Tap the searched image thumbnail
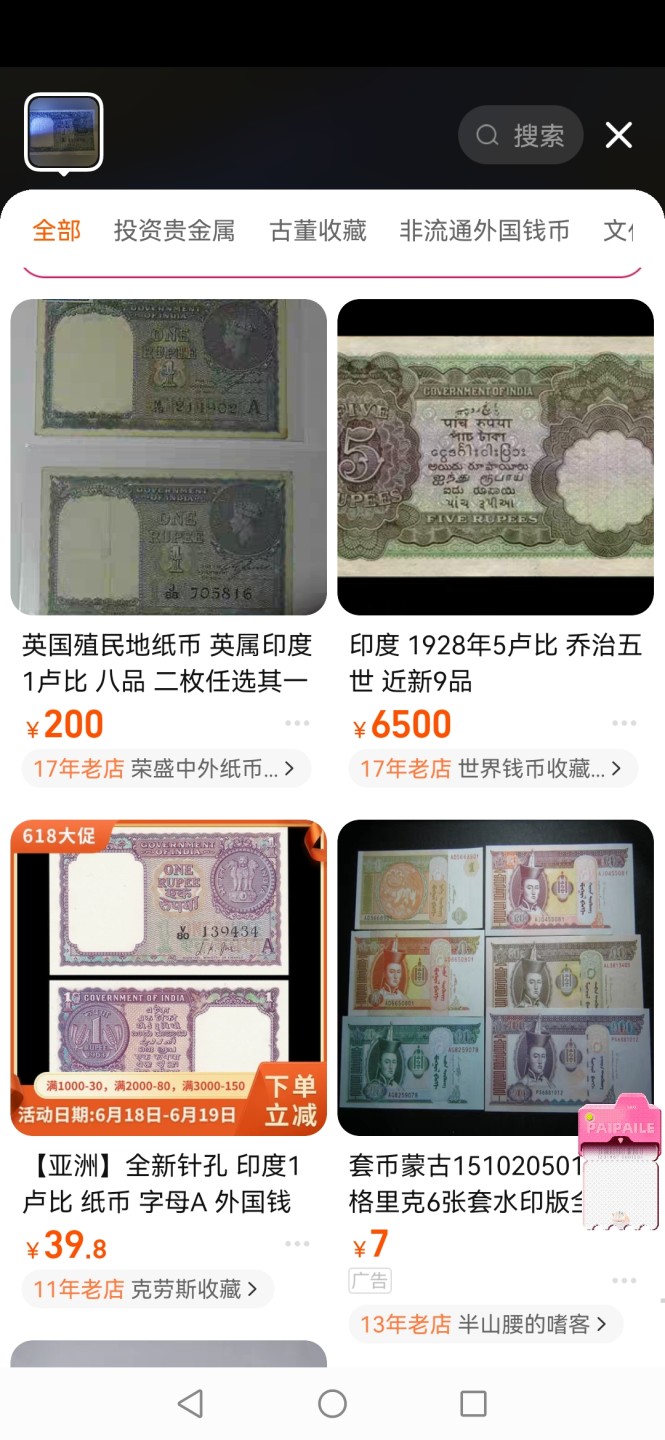 coord(63,132)
